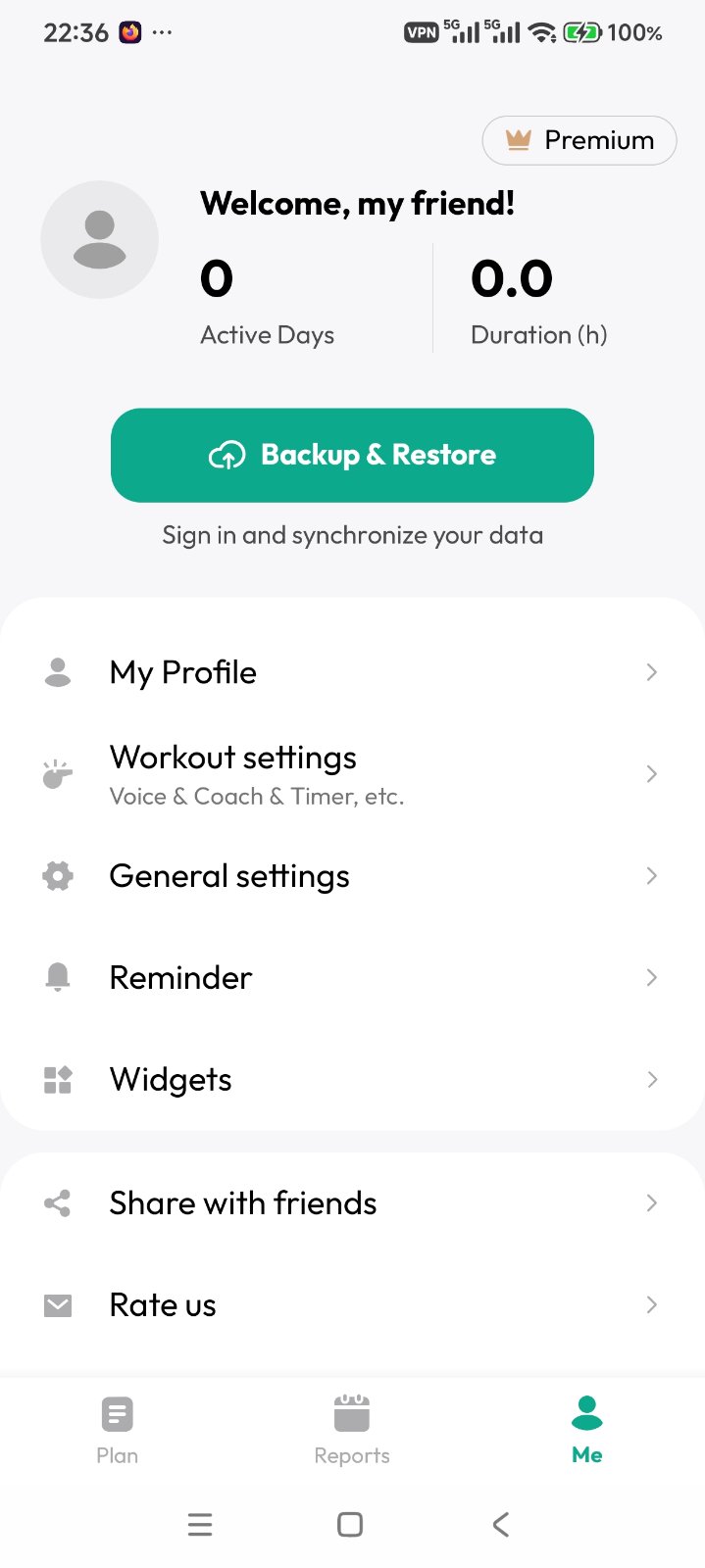Switch to the Reports tab
705x1568 pixels.
352,1430
